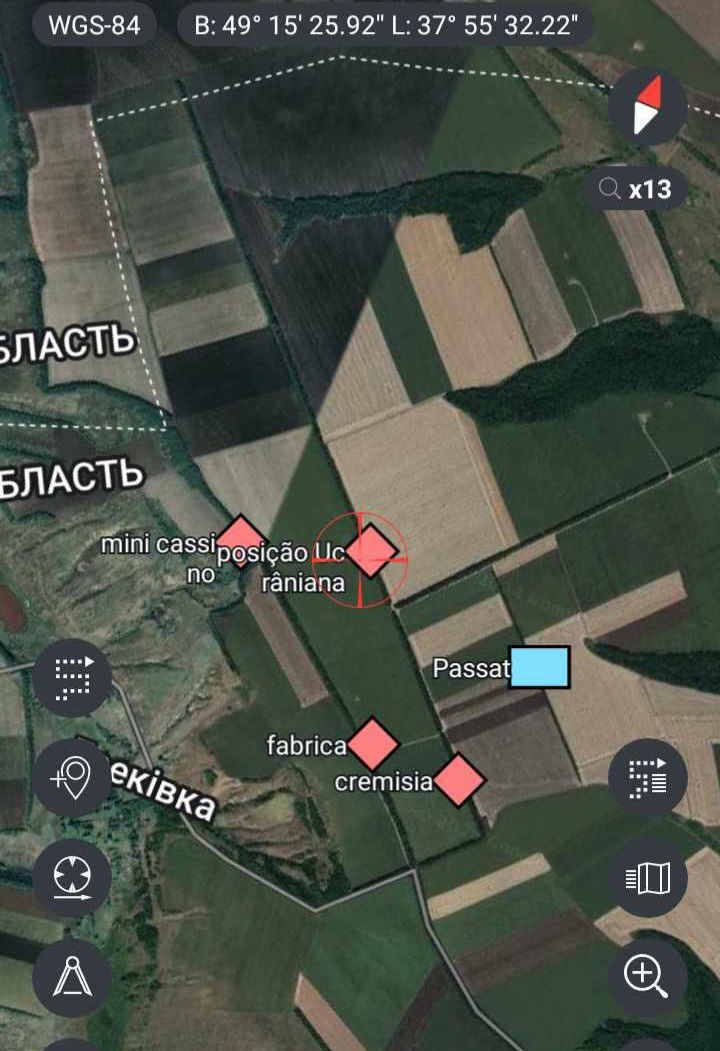
Task: Select the posição Ucrâniana marker under the crosshair
Action: [372, 549]
